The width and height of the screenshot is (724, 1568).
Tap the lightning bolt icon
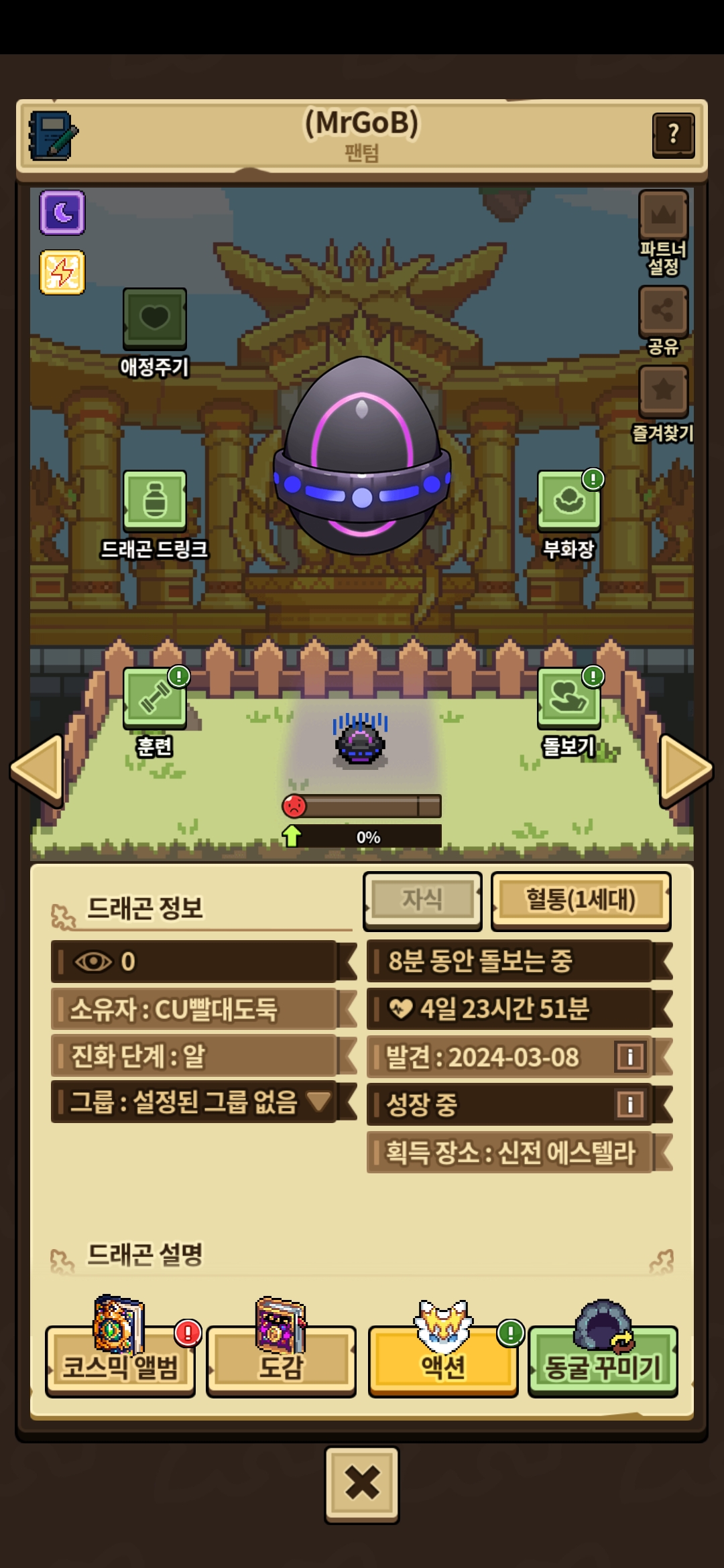[x=62, y=272]
